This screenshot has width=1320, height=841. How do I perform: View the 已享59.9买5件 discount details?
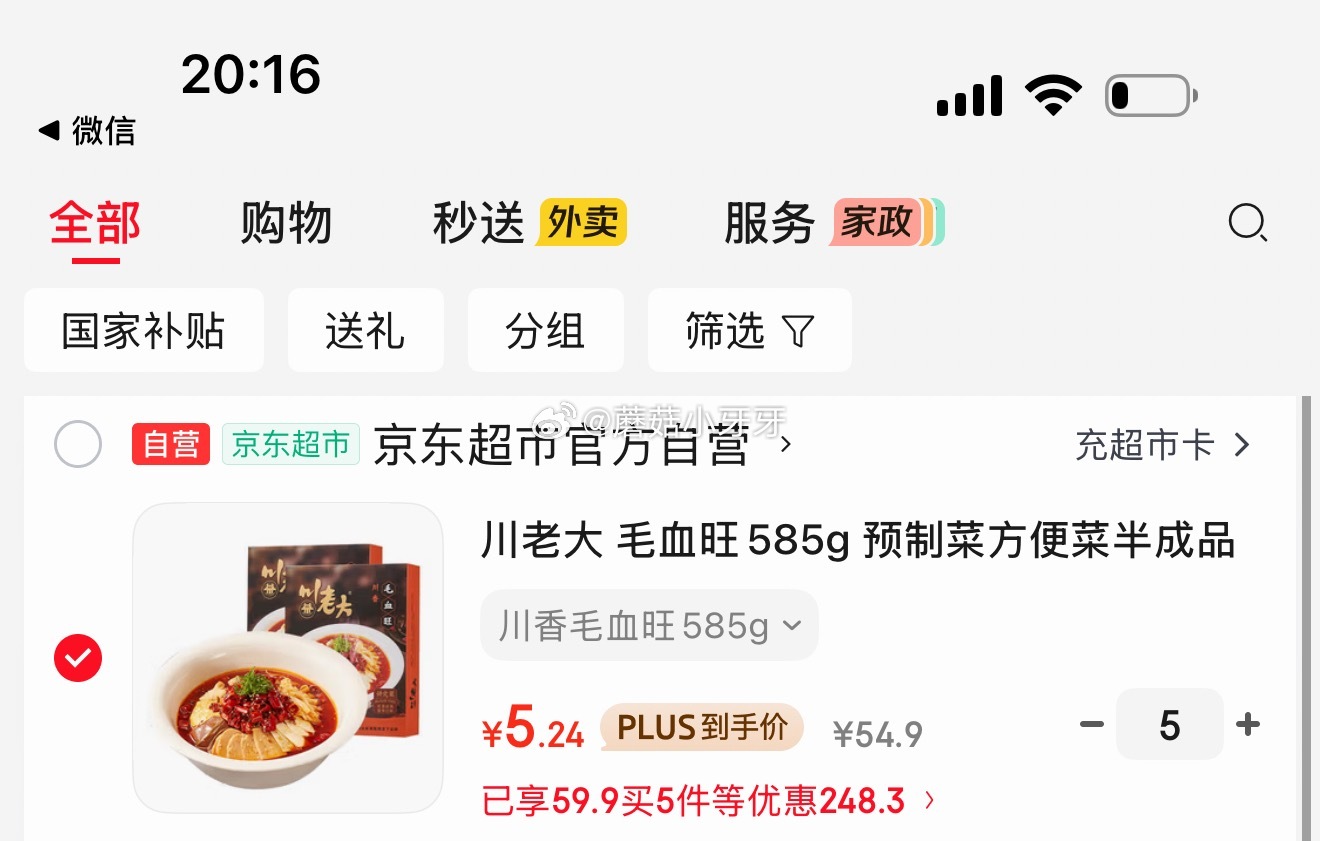(708, 801)
